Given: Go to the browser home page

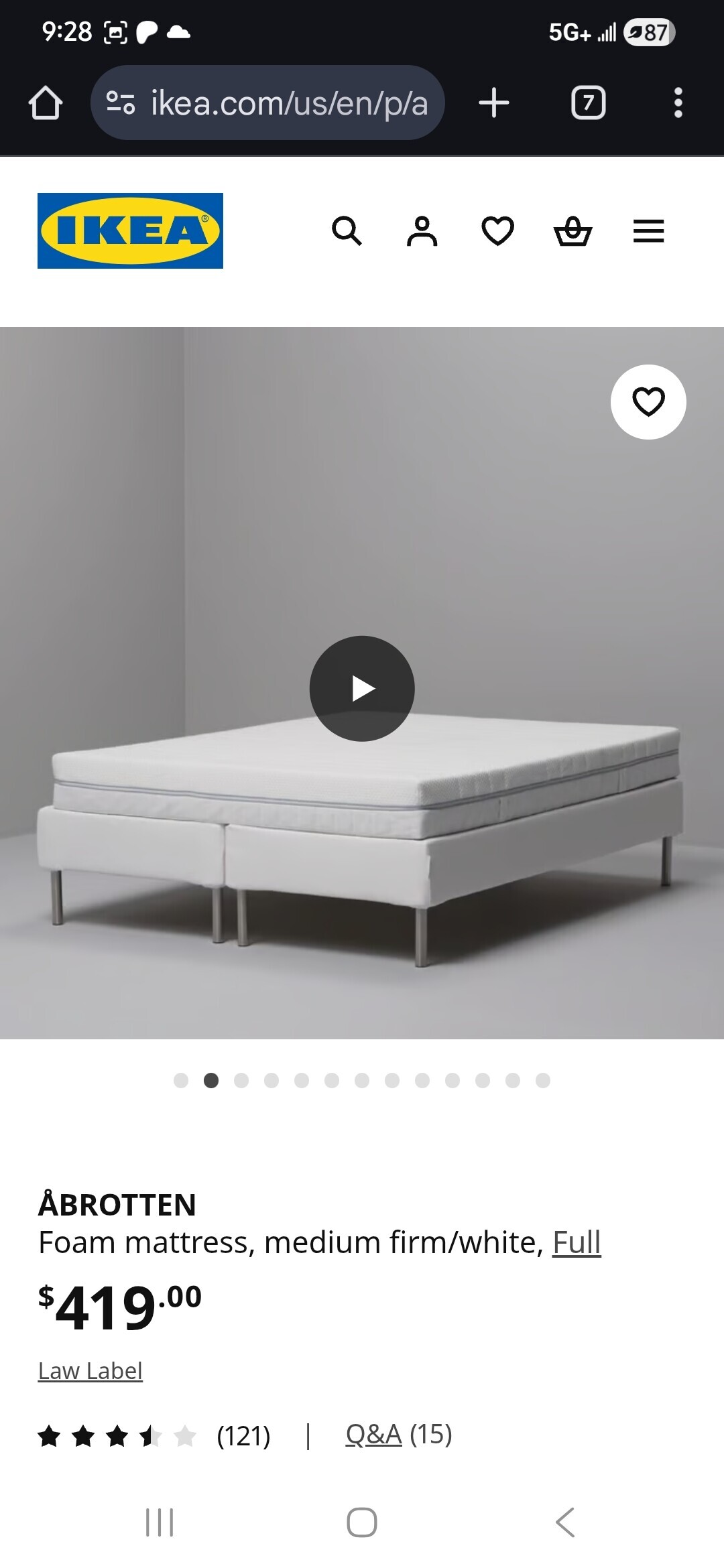Looking at the screenshot, I should point(46,103).
